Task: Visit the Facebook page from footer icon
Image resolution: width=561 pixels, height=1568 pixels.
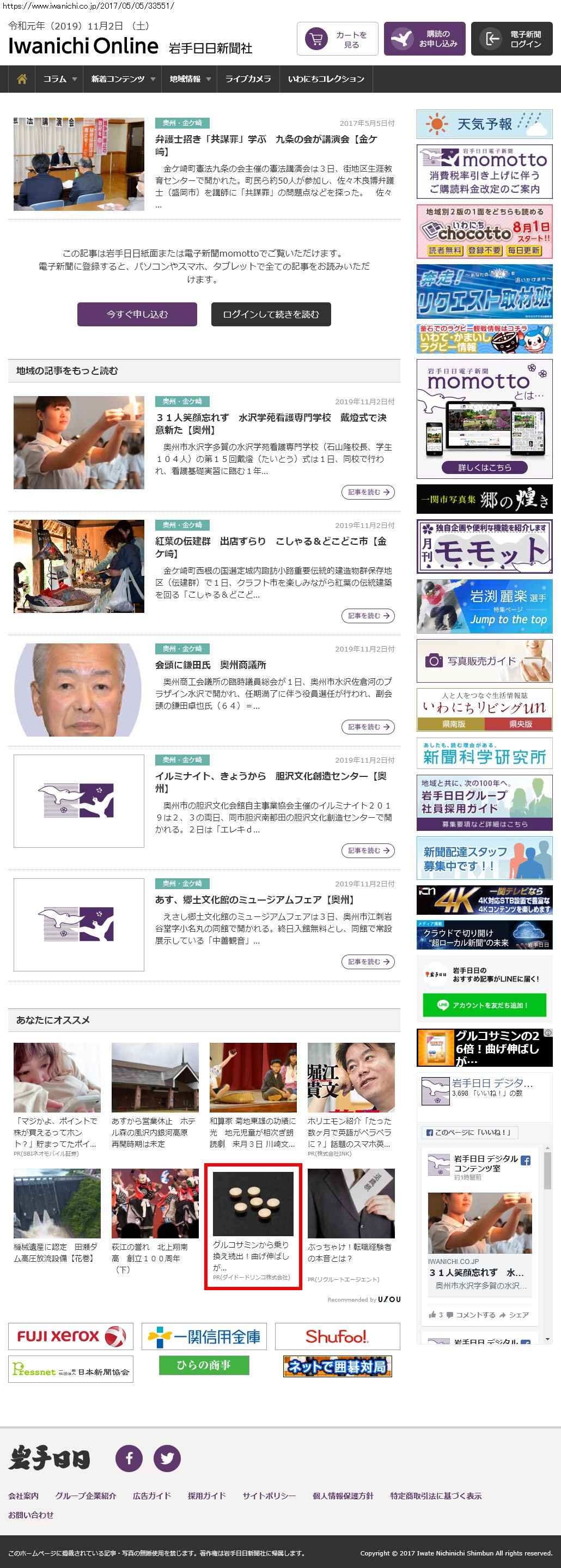Action: click(x=129, y=1458)
